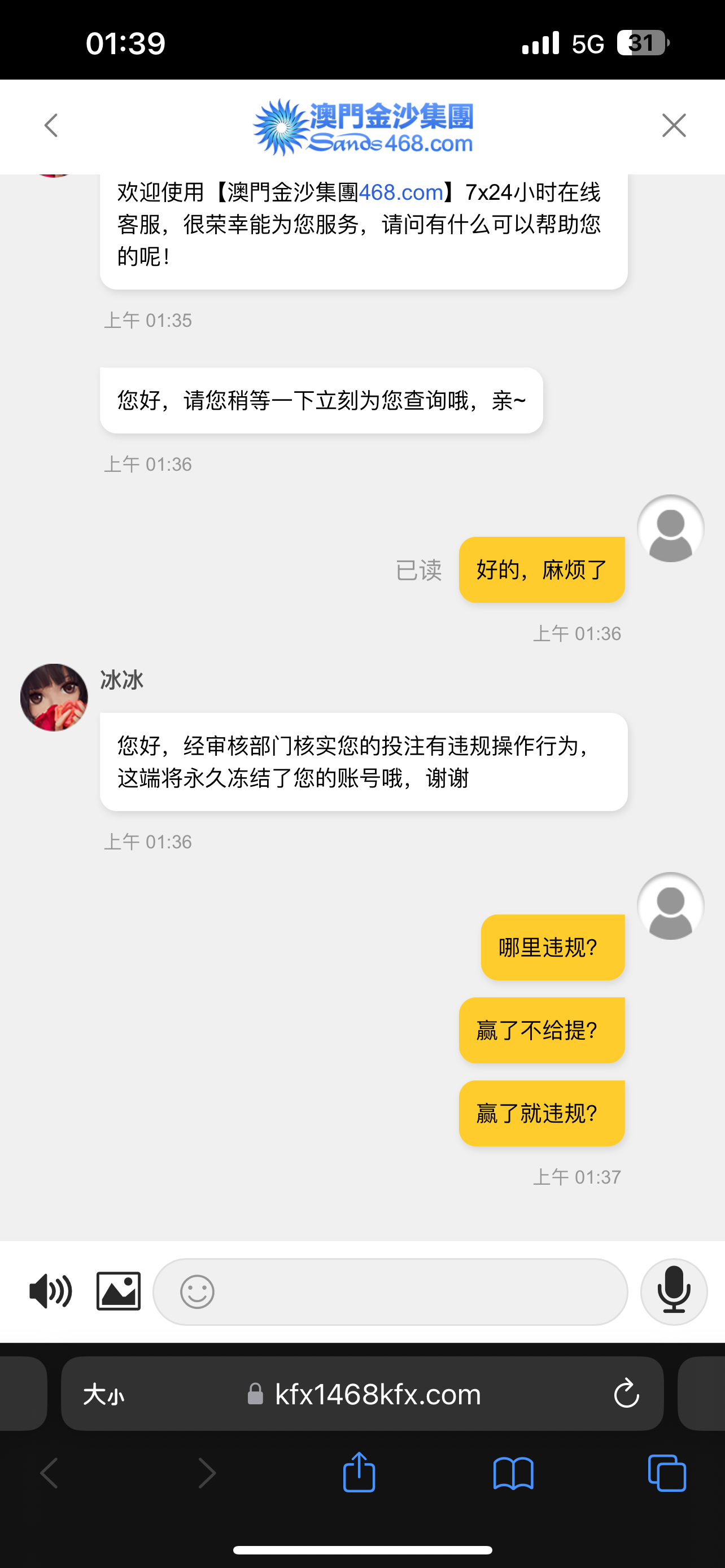
Task: Start voice input with the microphone button
Action: [x=673, y=1291]
